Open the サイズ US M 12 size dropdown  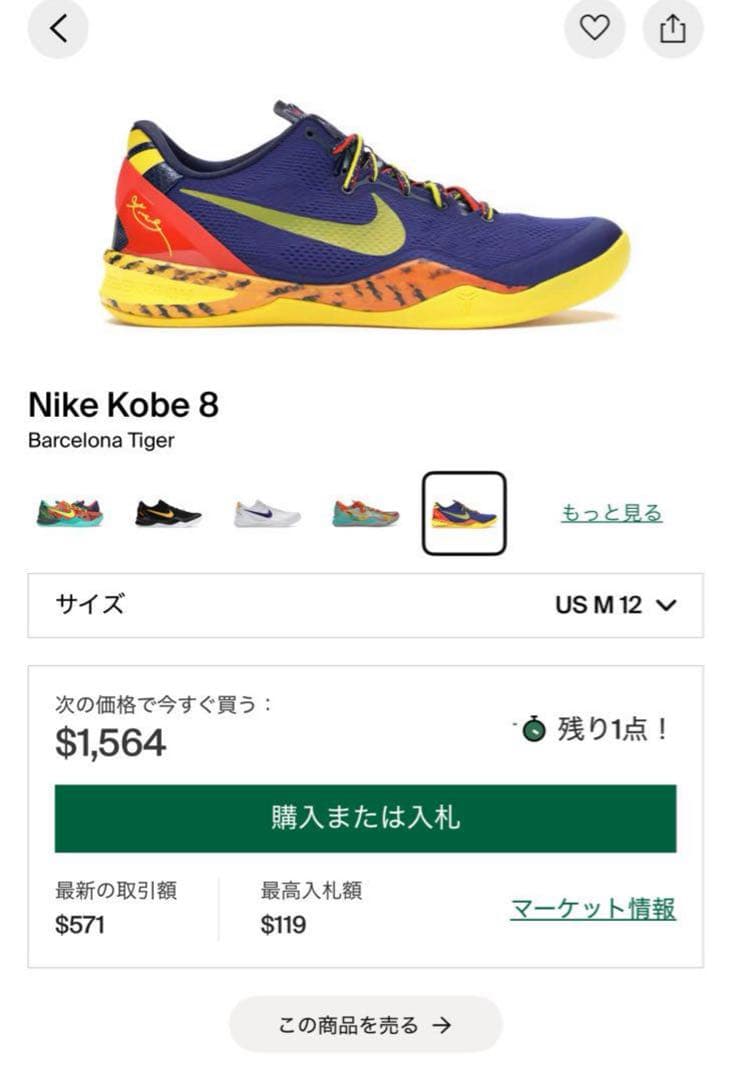pyautogui.click(x=366, y=602)
